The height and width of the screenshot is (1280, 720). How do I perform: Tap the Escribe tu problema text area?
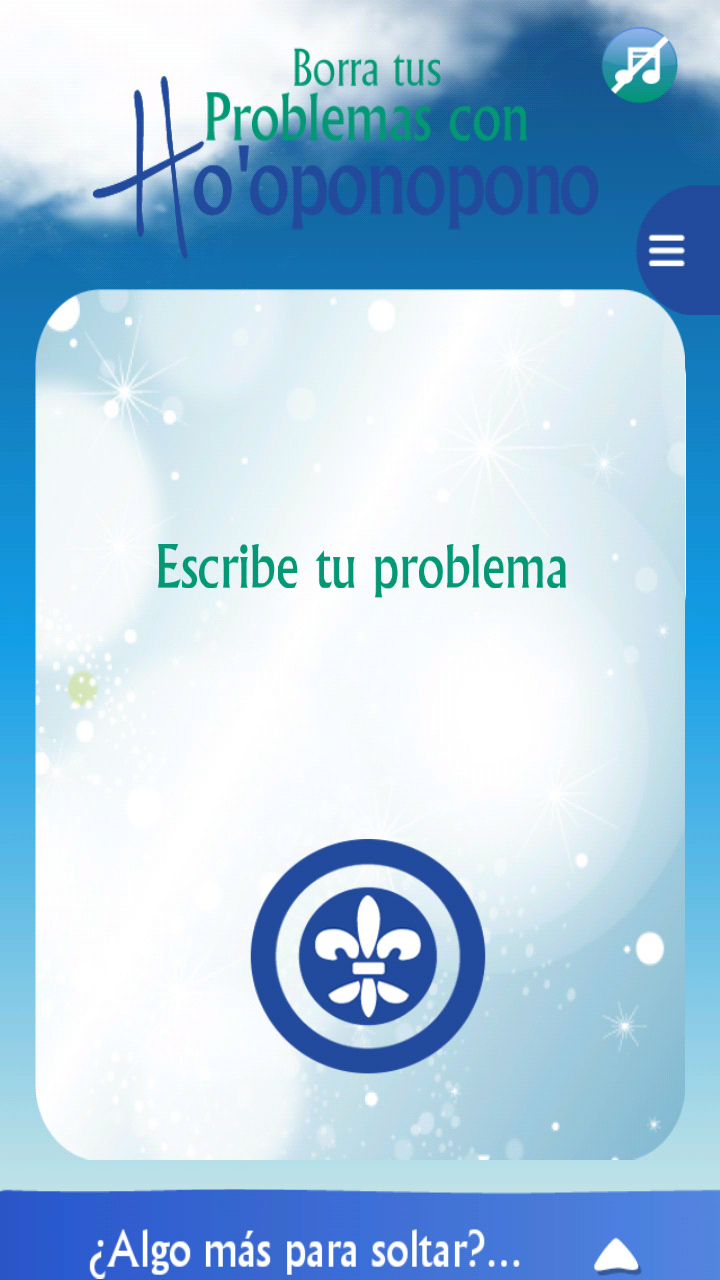[x=361, y=569]
